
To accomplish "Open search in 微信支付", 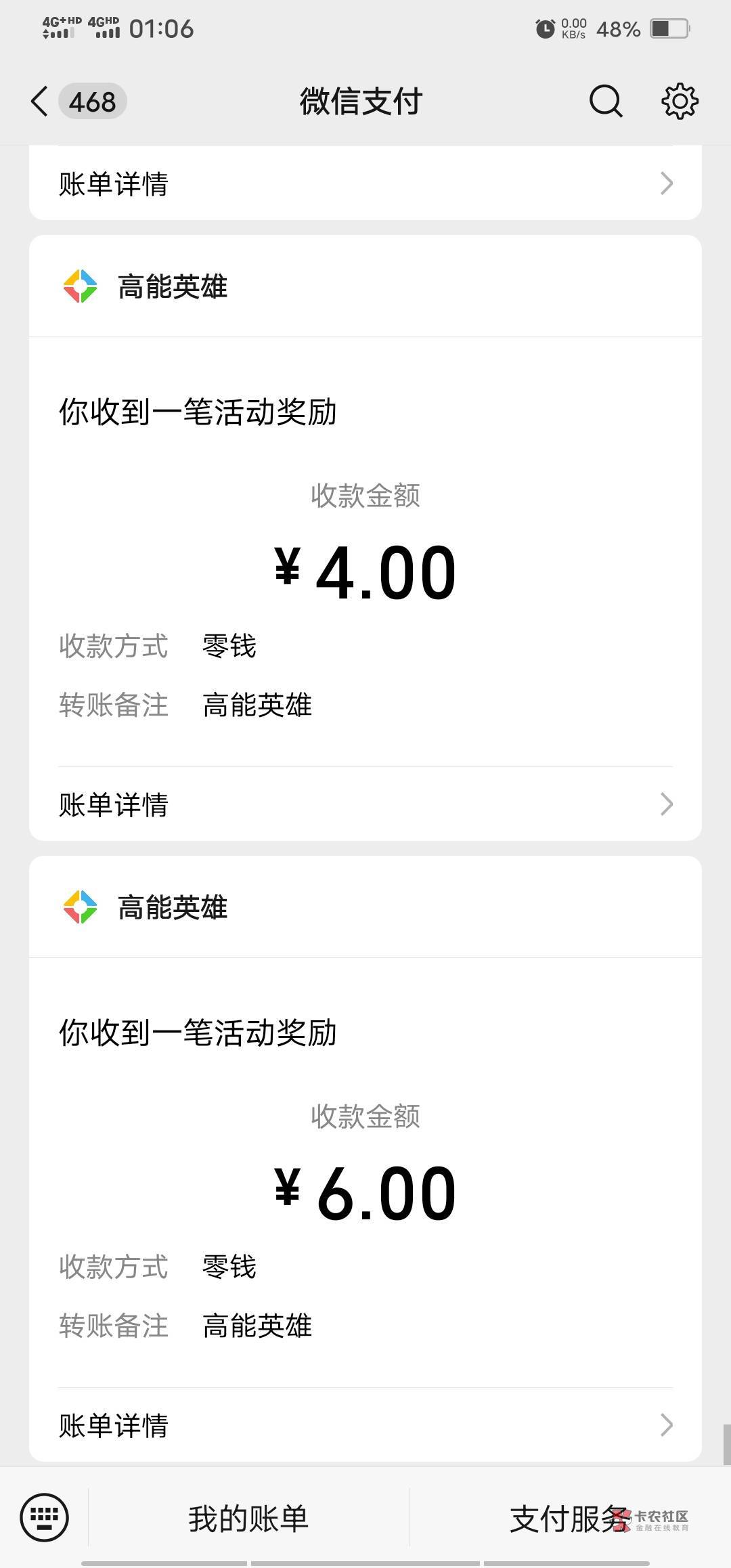I will click(605, 102).
